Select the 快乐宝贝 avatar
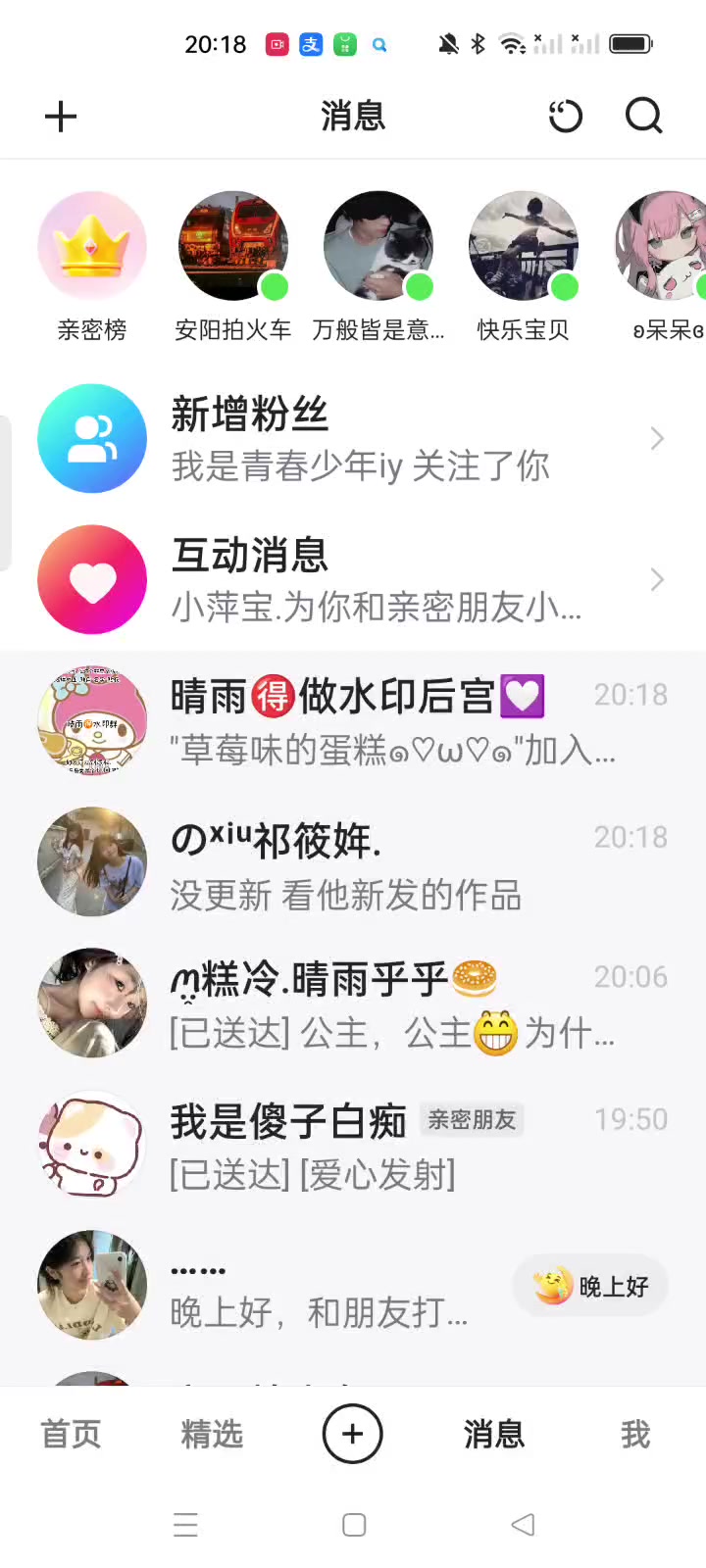 click(x=524, y=246)
